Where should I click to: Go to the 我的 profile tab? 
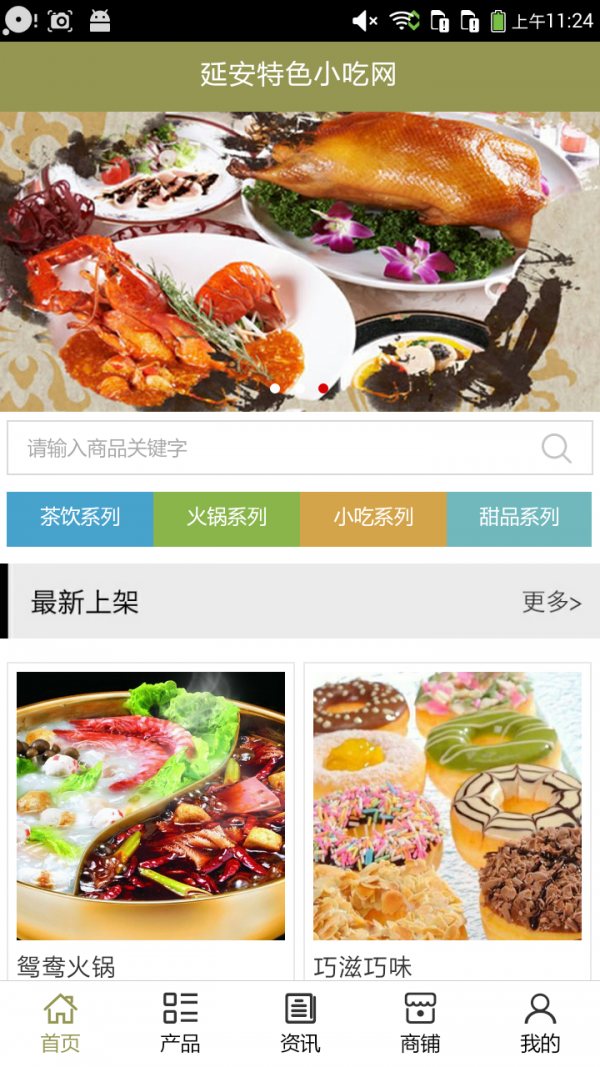point(540,1023)
